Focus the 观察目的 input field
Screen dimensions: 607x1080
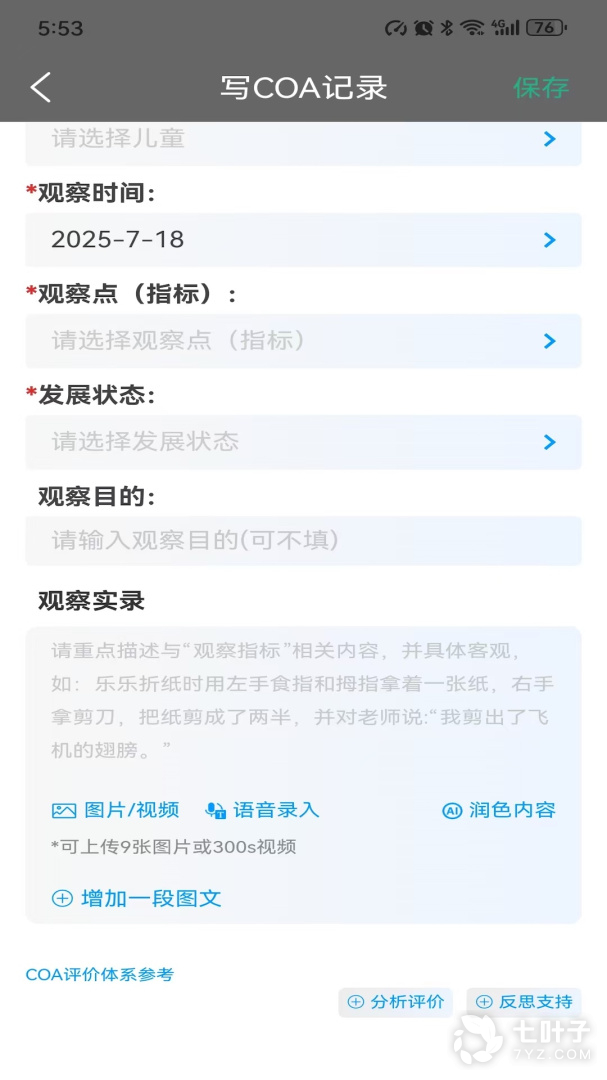[303, 541]
